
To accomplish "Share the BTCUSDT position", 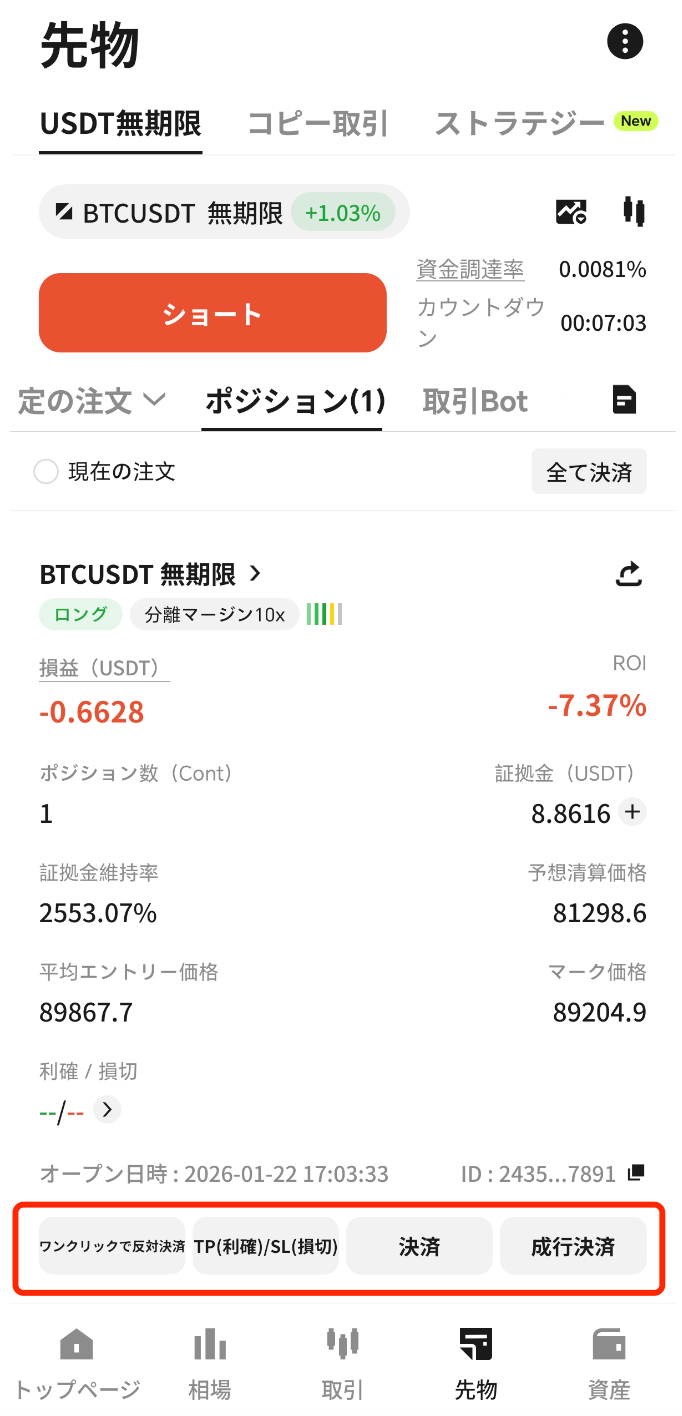I will (629, 574).
